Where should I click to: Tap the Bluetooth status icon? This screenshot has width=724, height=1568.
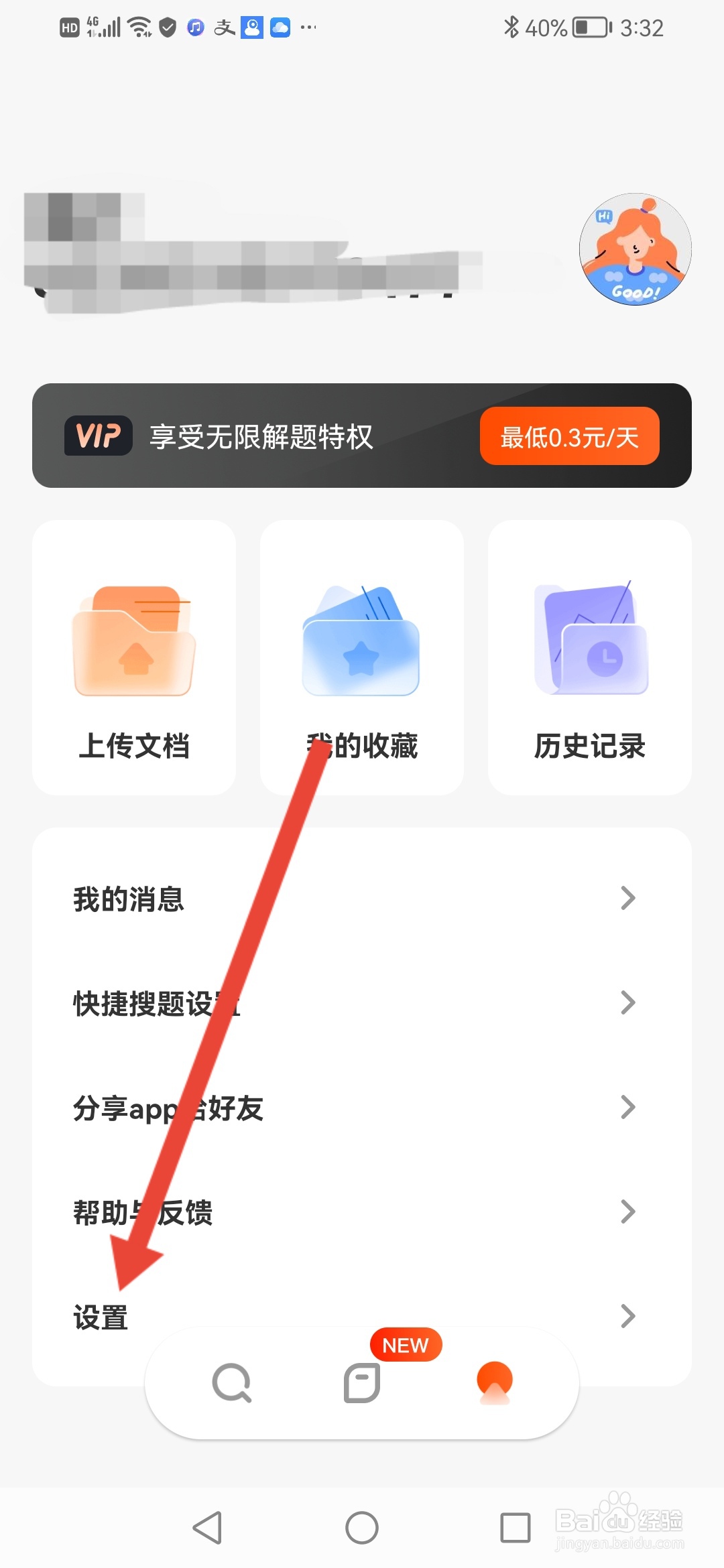[x=511, y=27]
